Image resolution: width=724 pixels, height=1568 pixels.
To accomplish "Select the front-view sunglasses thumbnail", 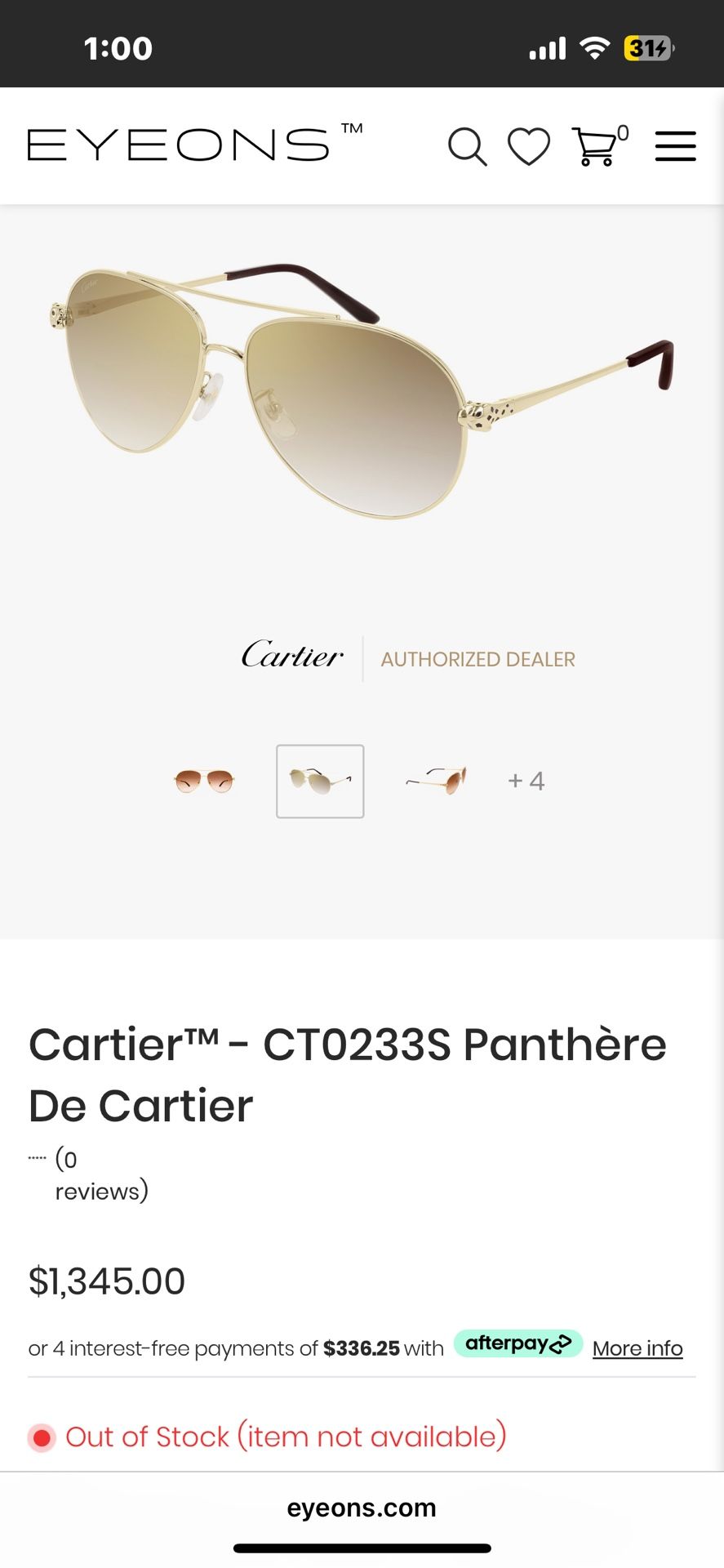I will point(204,782).
